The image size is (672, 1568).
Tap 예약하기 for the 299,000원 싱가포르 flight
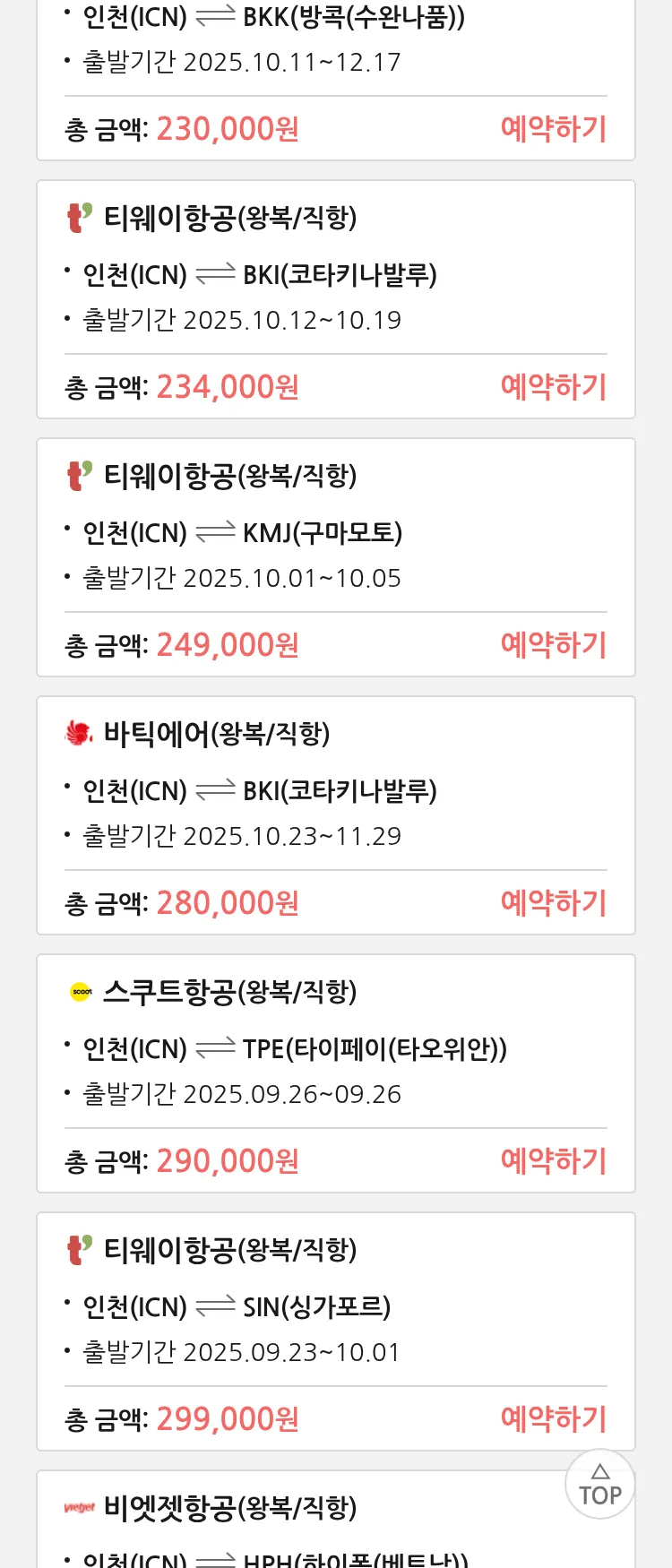pos(553,1419)
